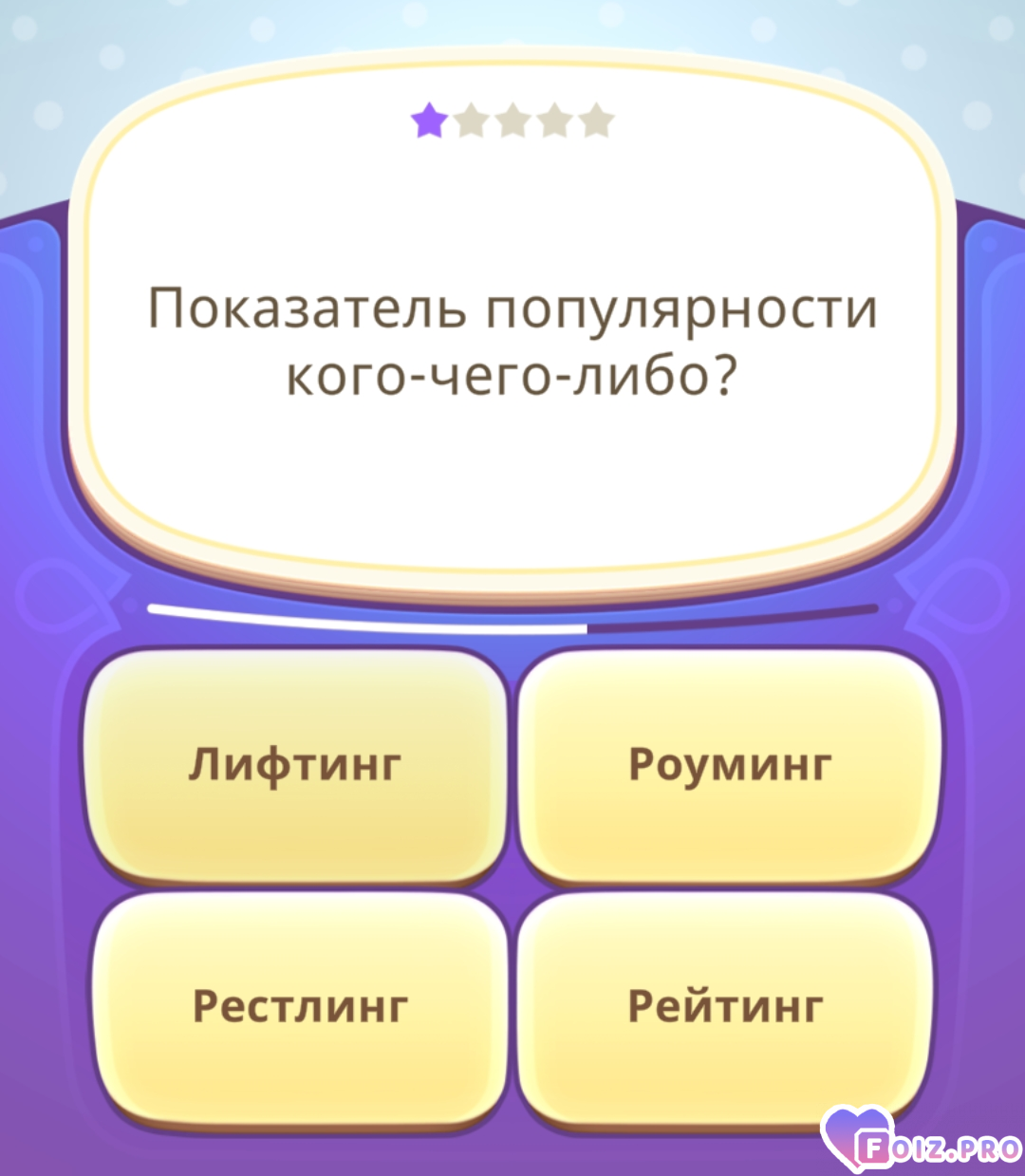Pick Рестлинг as the answer
The height and width of the screenshot is (1176, 1025).
point(300,1006)
